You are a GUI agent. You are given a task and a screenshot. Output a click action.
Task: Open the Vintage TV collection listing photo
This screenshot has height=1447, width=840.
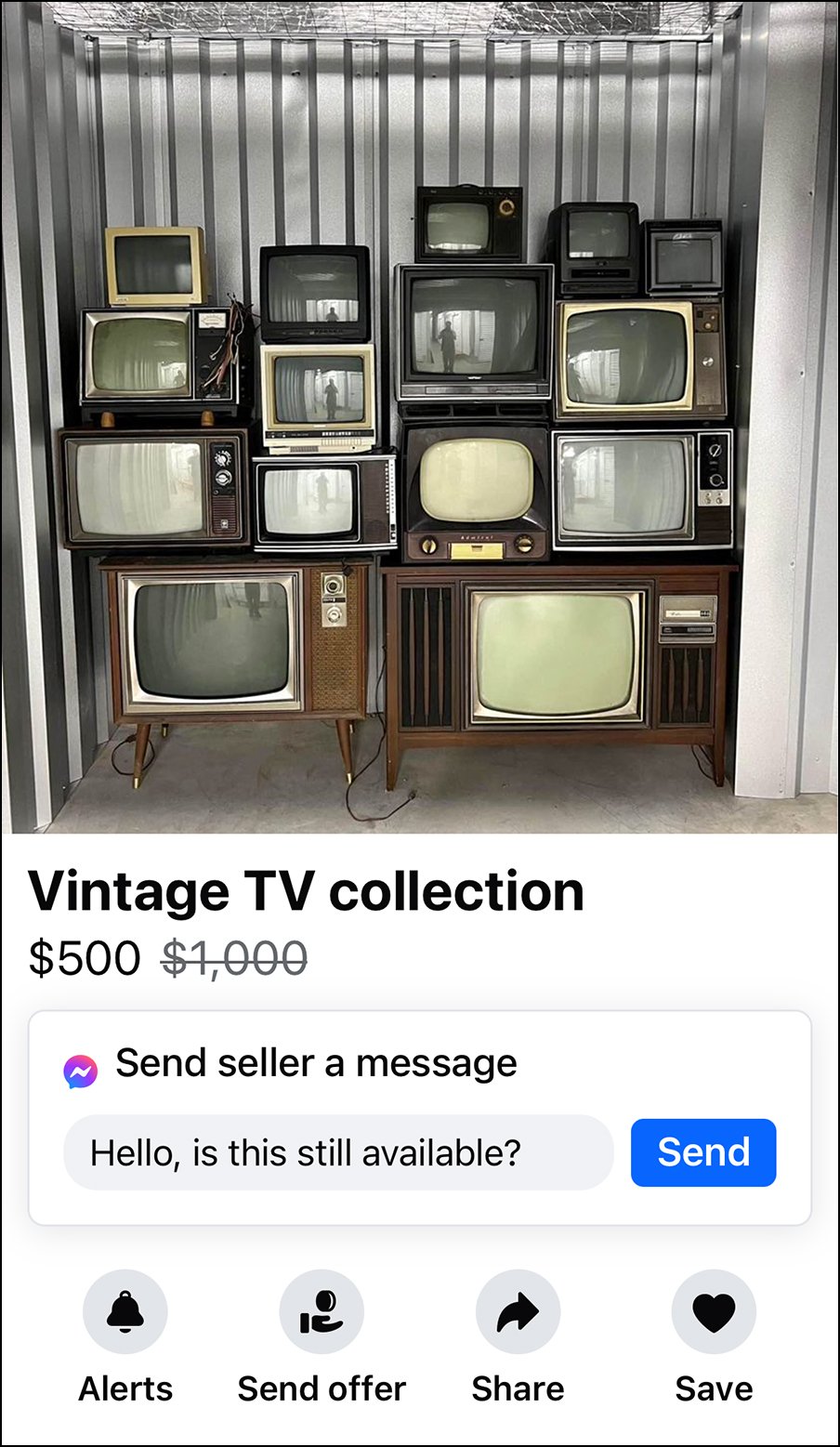click(x=420, y=417)
